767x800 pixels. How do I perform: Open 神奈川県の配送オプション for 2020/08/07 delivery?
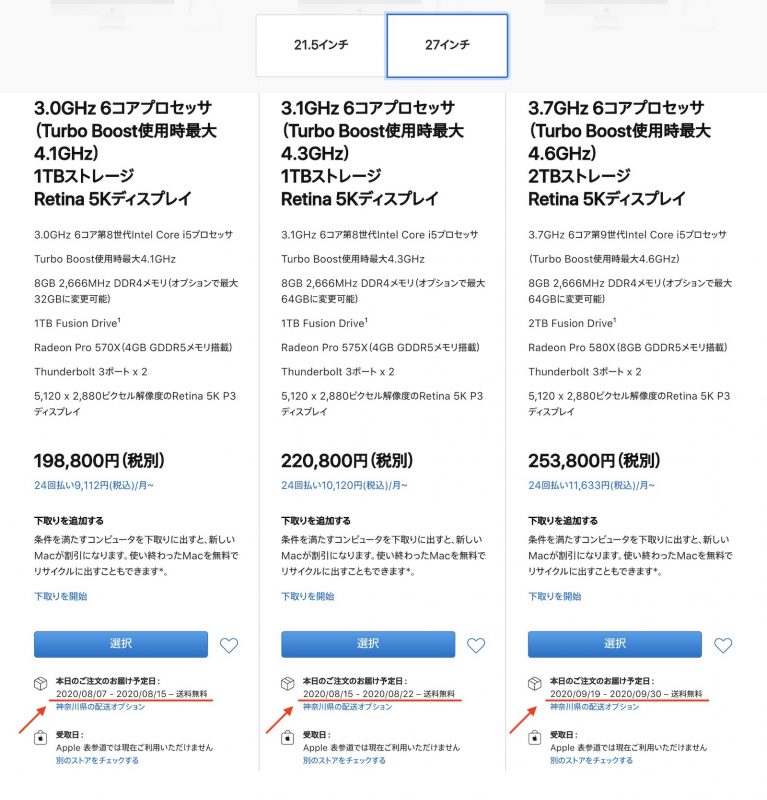click(101, 707)
